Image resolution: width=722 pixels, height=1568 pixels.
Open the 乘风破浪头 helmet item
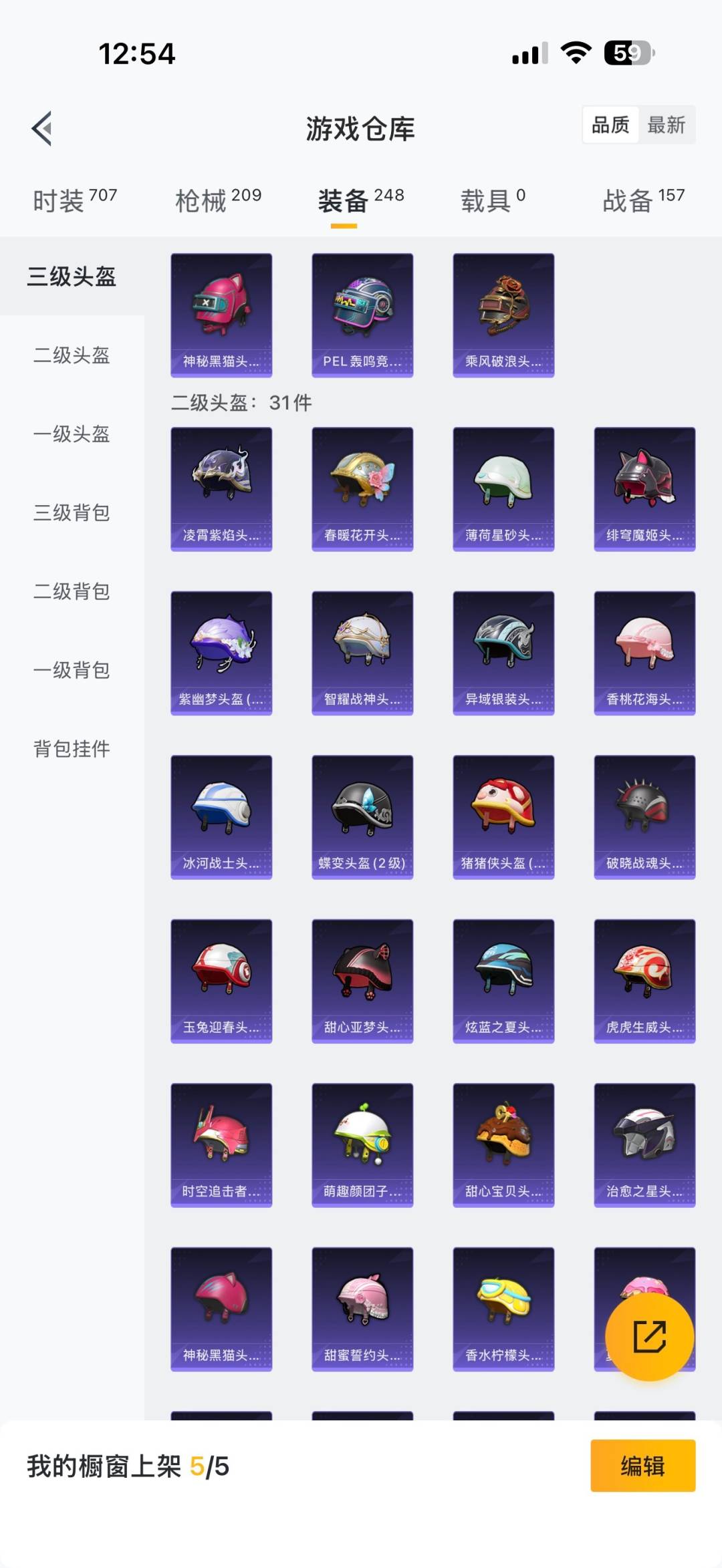click(503, 315)
